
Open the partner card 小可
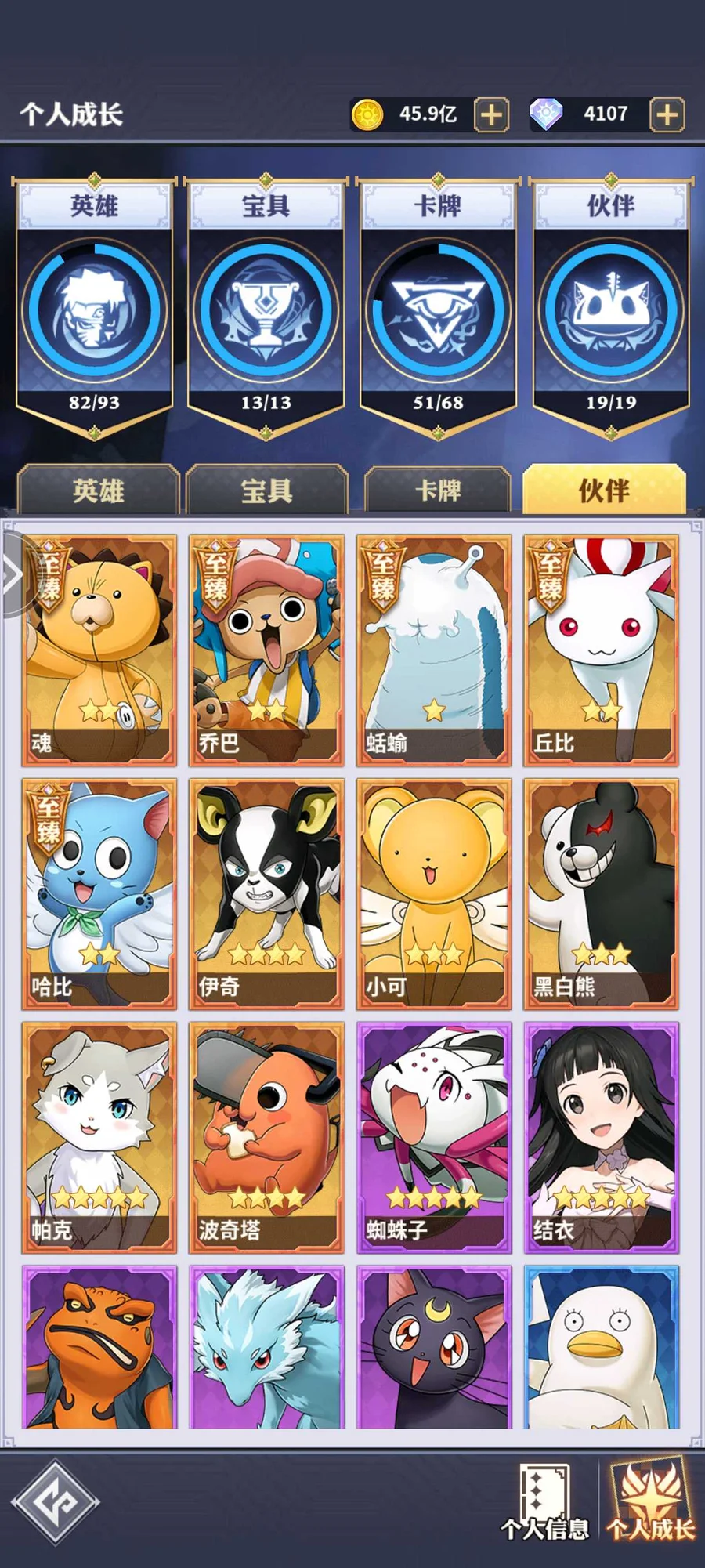click(x=433, y=893)
